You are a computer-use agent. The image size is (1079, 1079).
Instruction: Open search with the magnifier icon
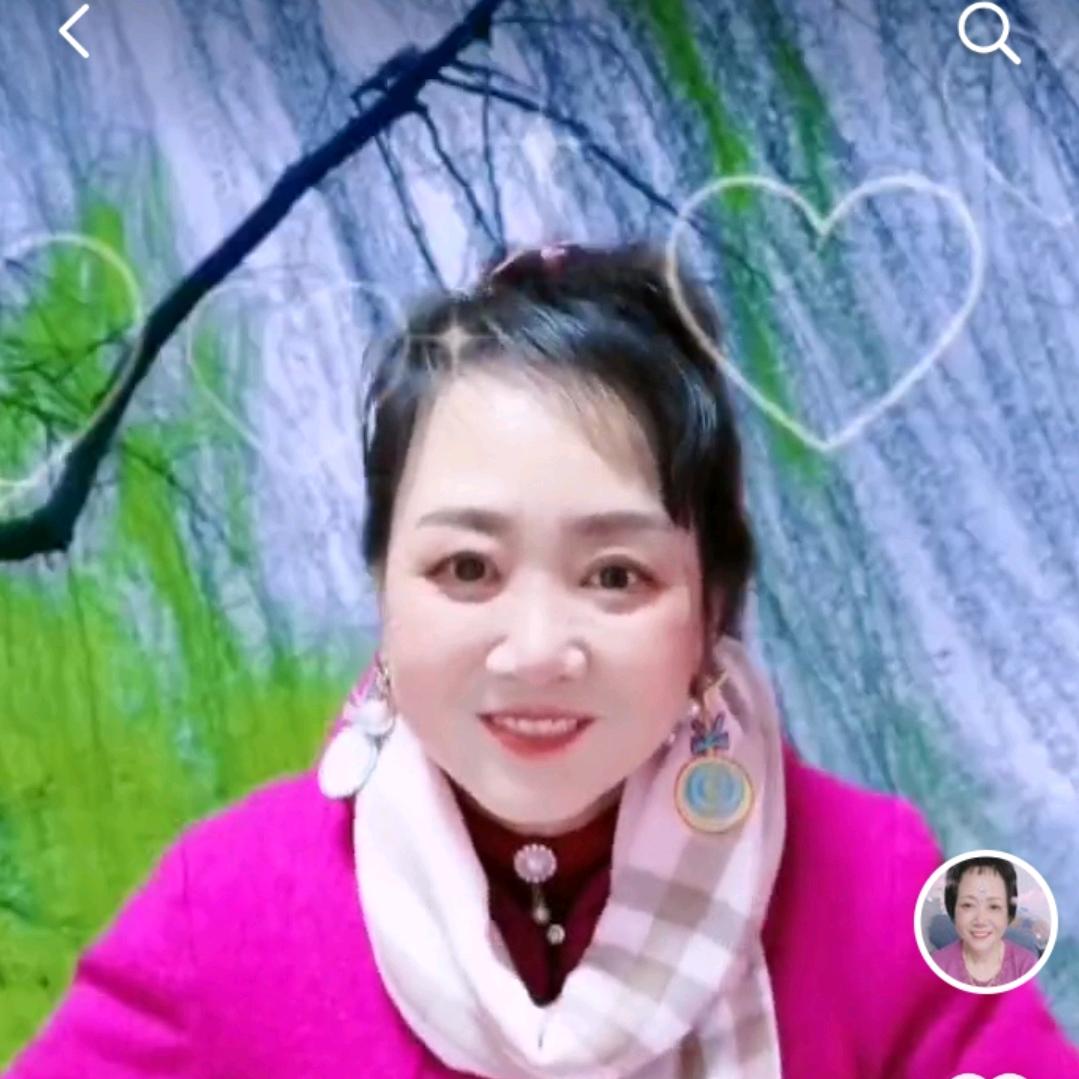[x=987, y=33]
